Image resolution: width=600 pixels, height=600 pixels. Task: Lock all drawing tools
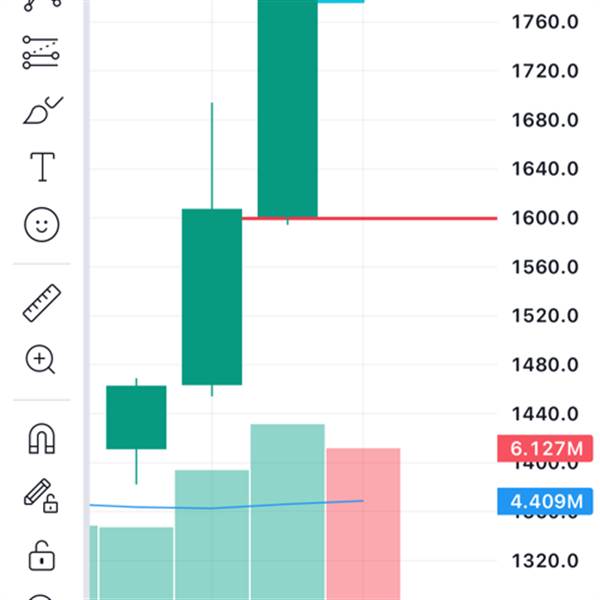tap(41, 553)
